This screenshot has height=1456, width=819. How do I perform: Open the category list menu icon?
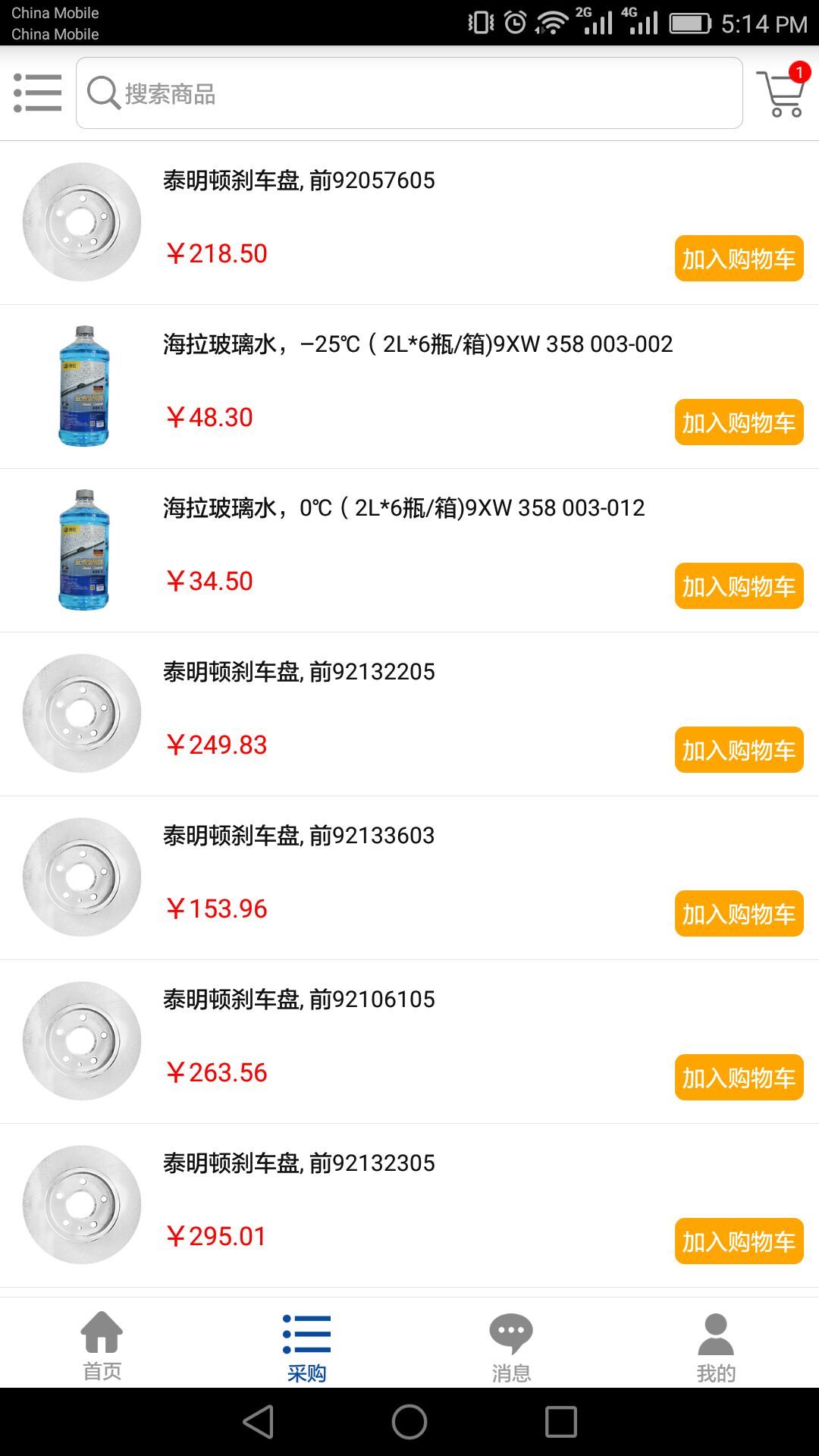tap(37, 93)
